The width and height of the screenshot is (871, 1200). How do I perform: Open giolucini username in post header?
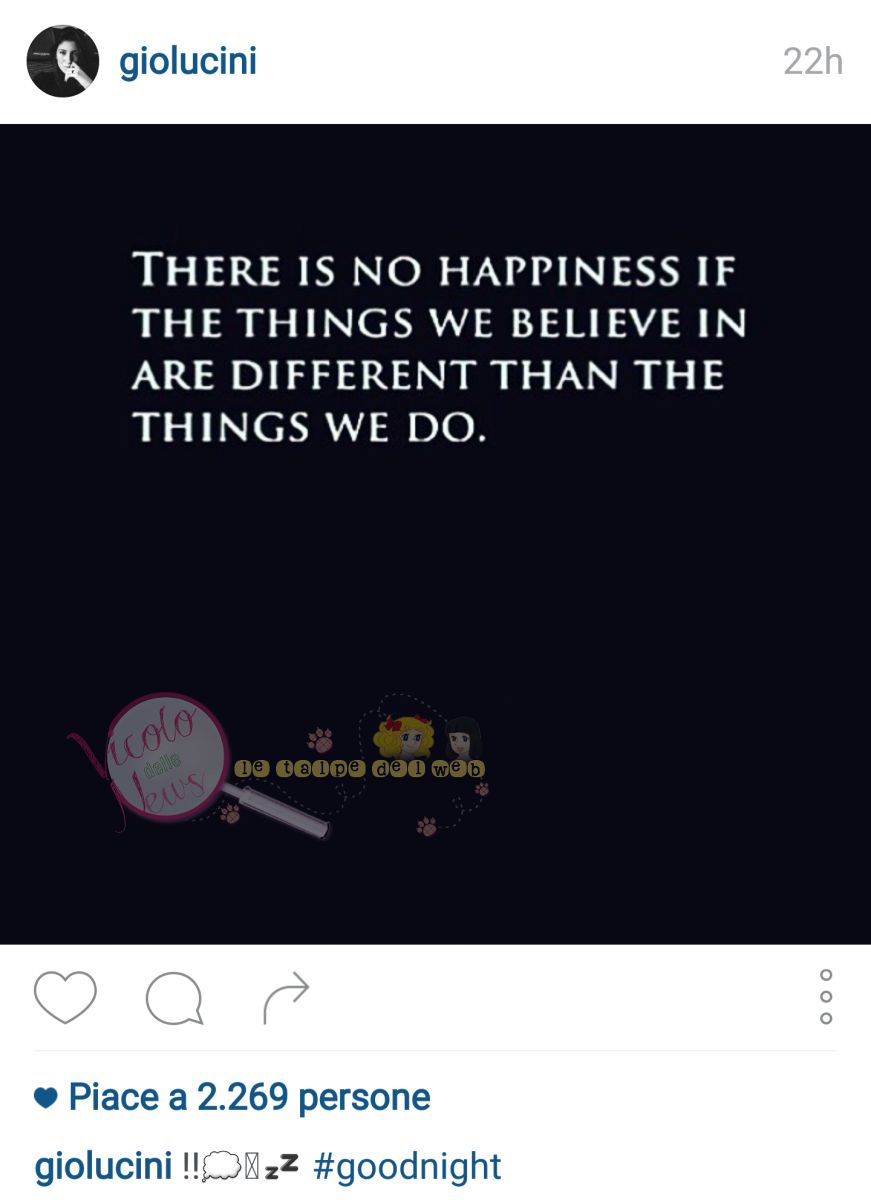point(188,62)
